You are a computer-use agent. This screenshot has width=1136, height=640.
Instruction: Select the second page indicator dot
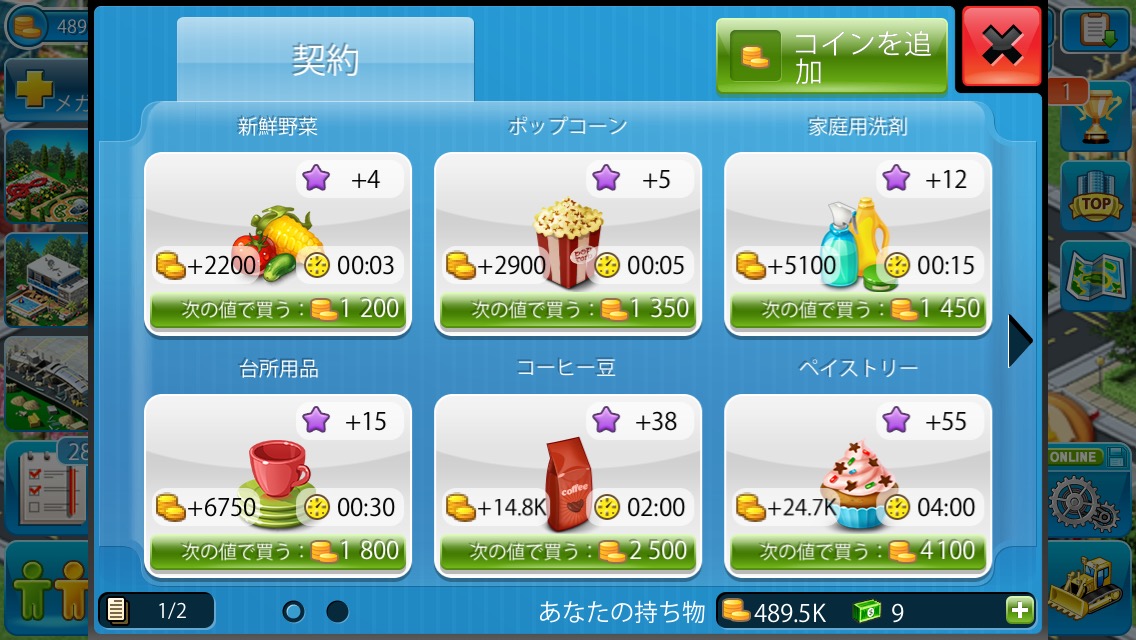click(x=337, y=611)
